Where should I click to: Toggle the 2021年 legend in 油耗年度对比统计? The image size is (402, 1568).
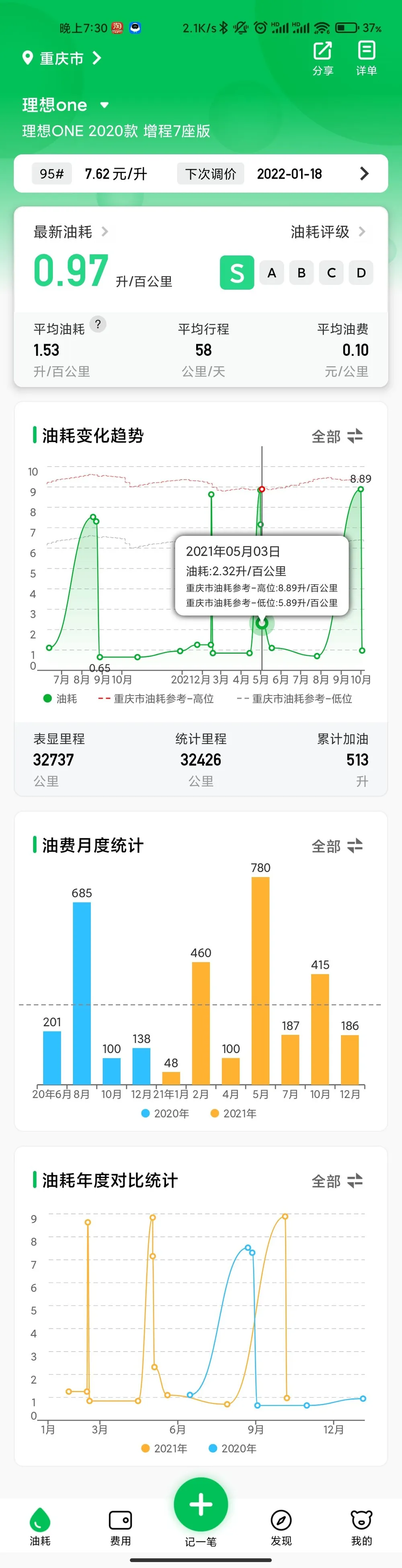[164, 1448]
